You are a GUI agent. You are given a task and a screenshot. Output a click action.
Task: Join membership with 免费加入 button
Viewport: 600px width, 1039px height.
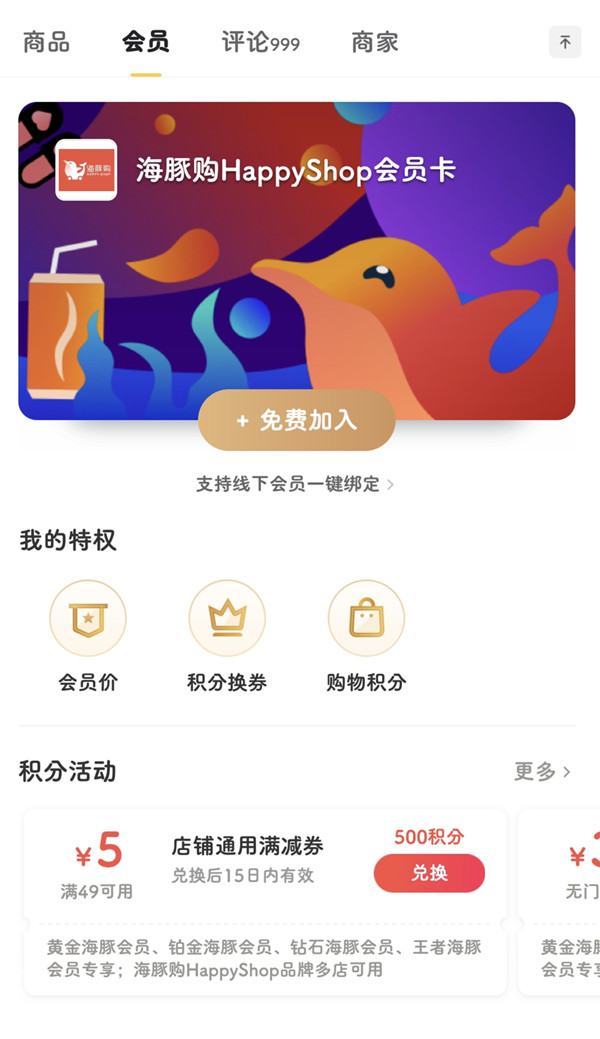pyautogui.click(x=297, y=420)
